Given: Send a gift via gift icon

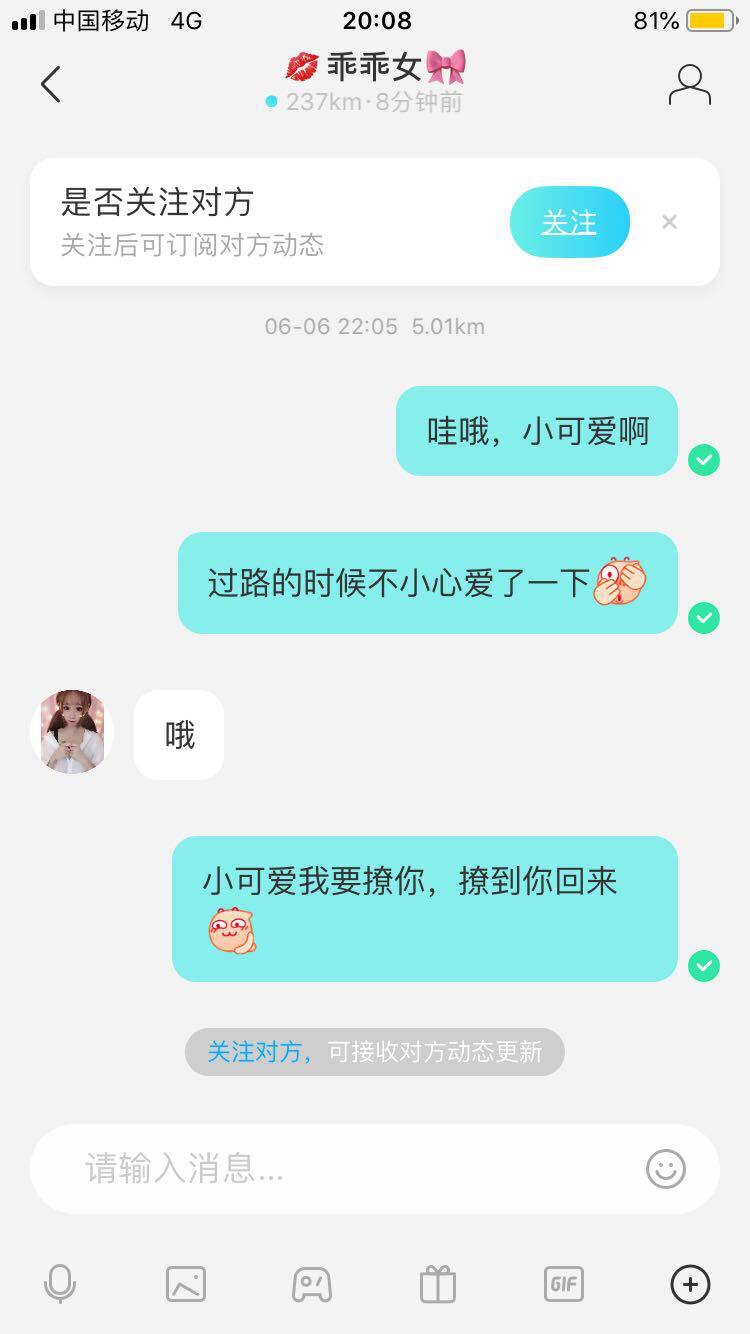Looking at the screenshot, I should tap(437, 1284).
